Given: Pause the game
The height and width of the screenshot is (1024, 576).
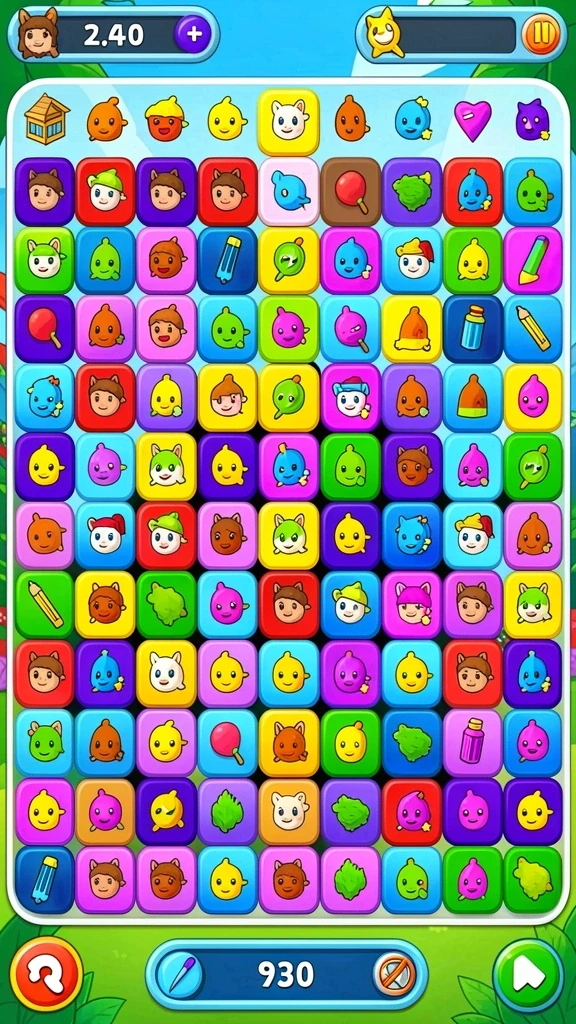Looking at the screenshot, I should click(x=541, y=34).
